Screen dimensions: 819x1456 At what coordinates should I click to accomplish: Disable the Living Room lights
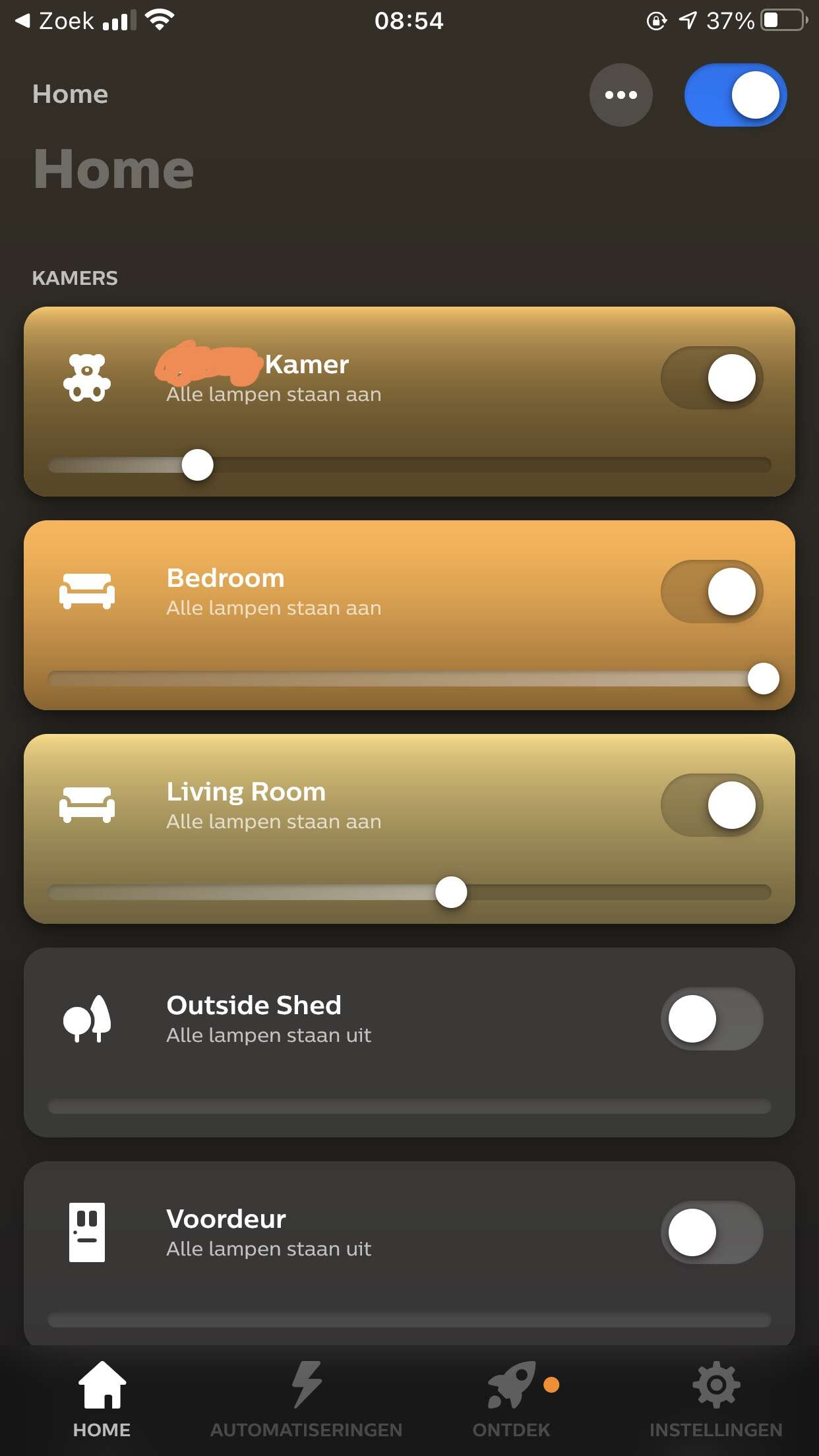point(712,805)
